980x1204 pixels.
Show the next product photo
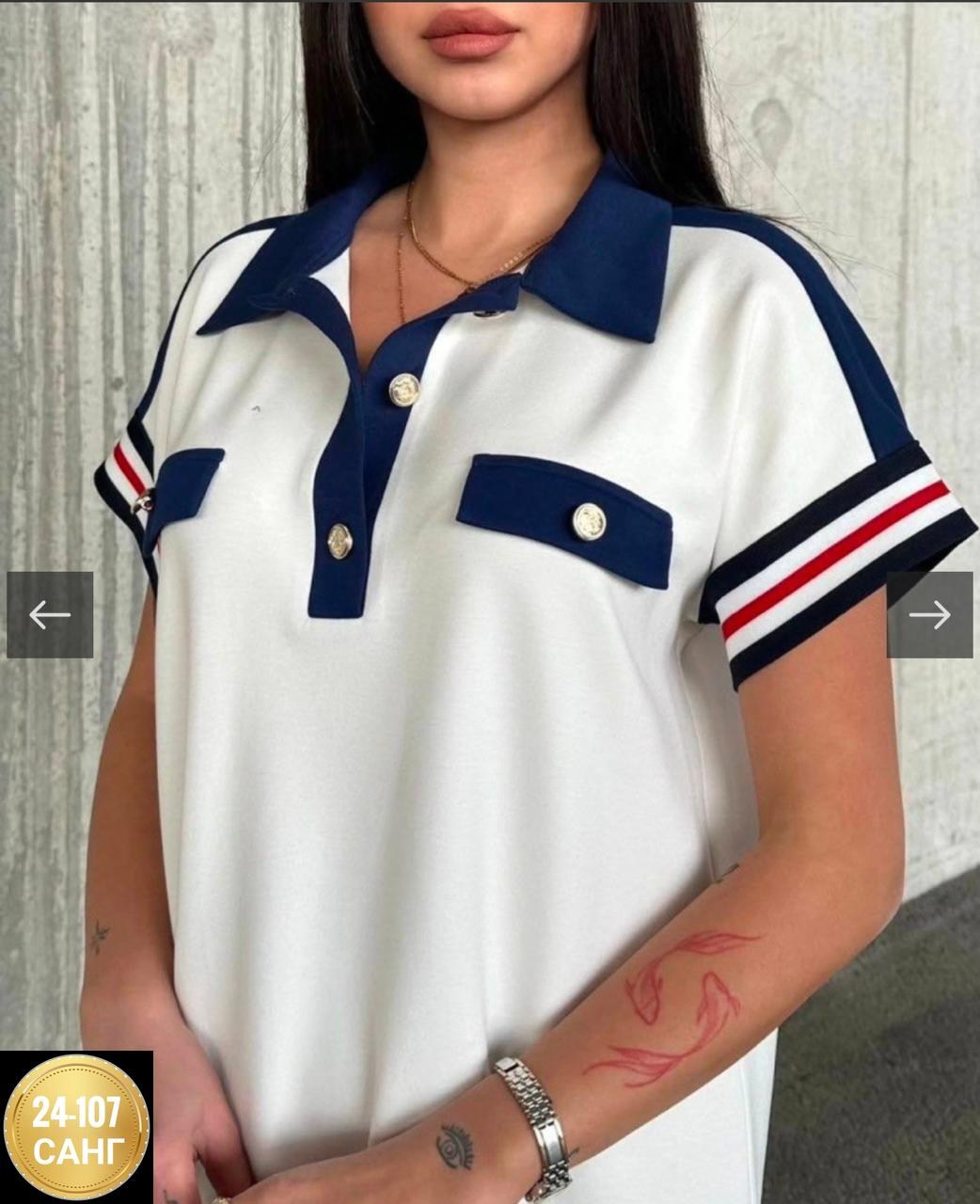pos(929,615)
